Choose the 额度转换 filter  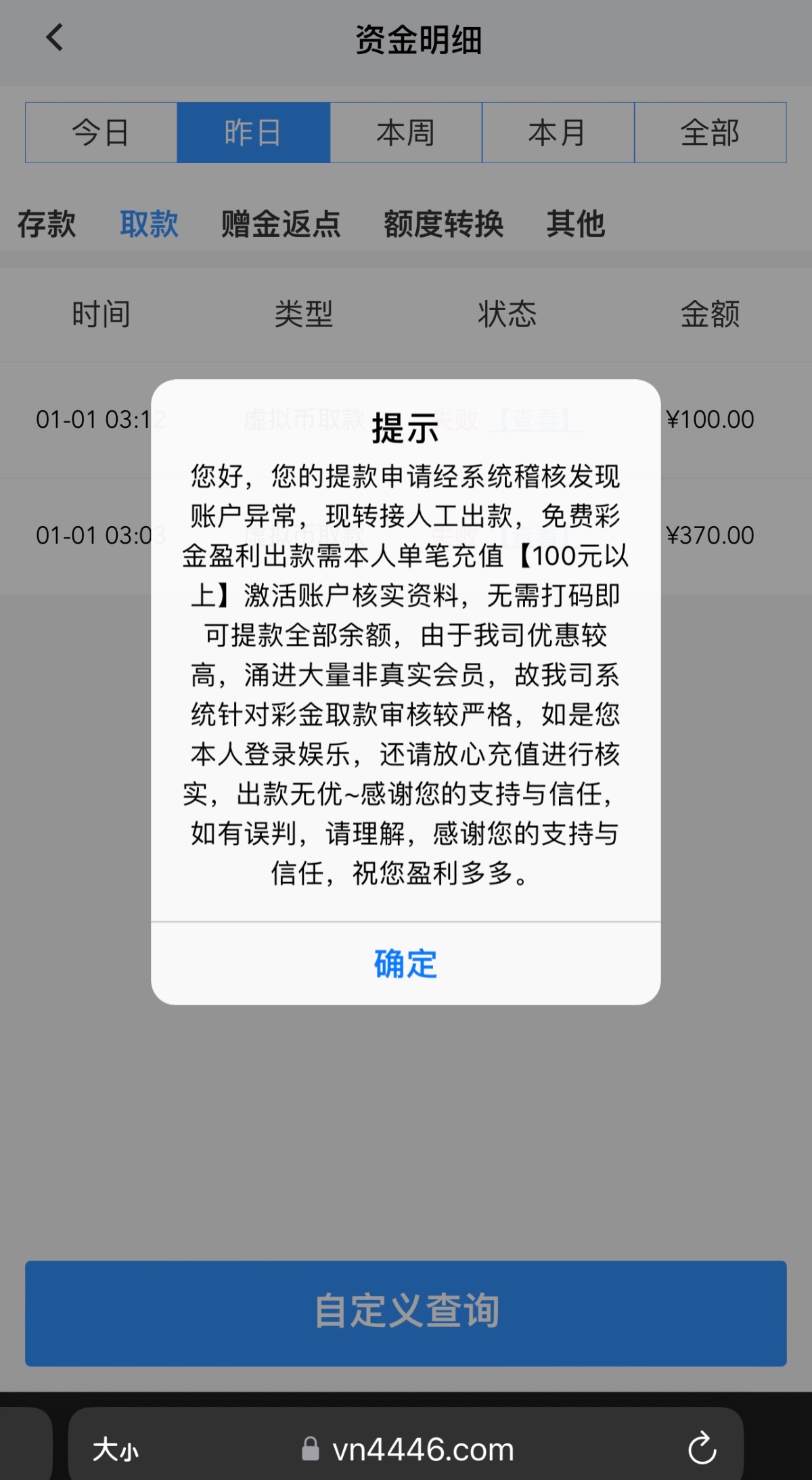point(446,224)
